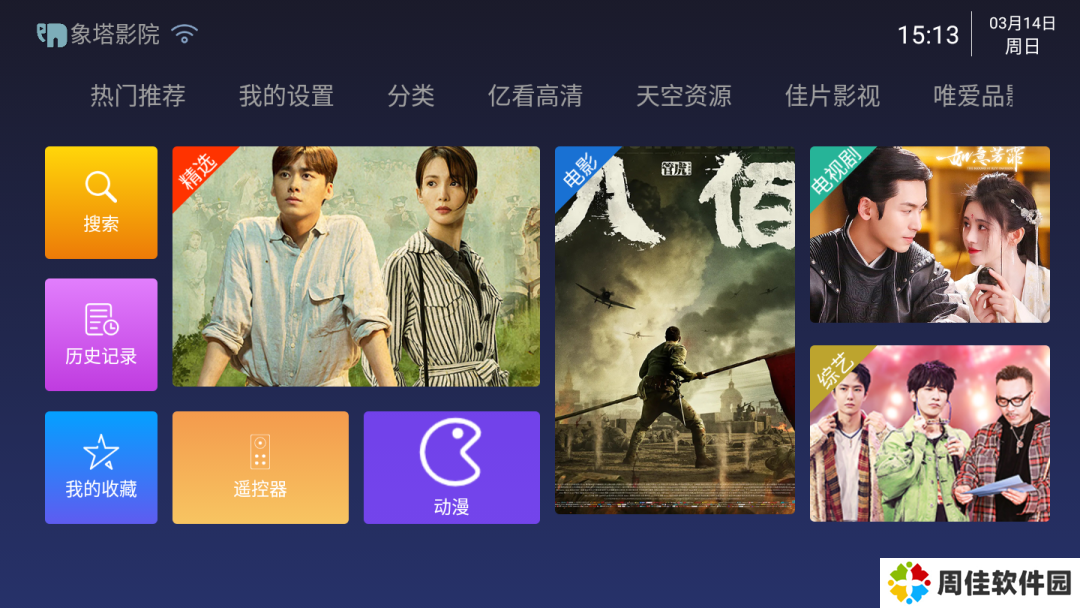
Task: Switch to the 我的设置 tab
Action: 286,96
